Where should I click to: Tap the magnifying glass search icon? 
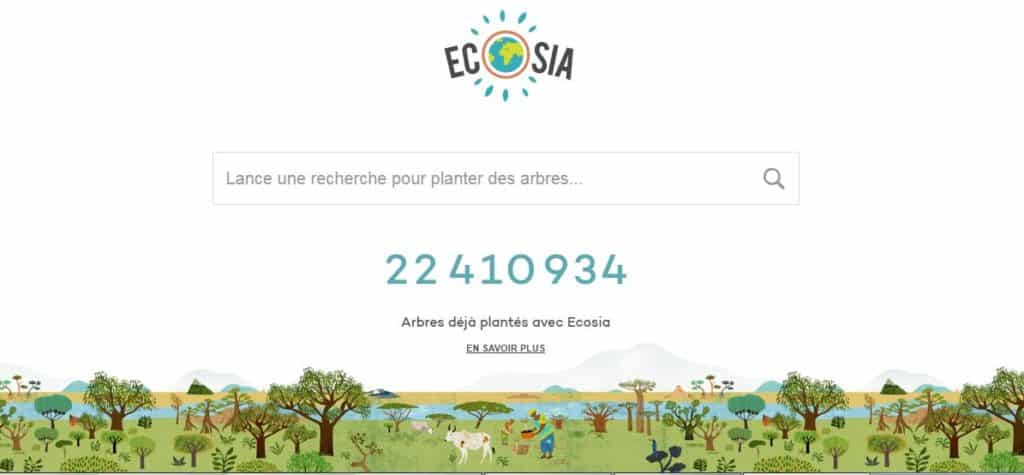(x=773, y=179)
